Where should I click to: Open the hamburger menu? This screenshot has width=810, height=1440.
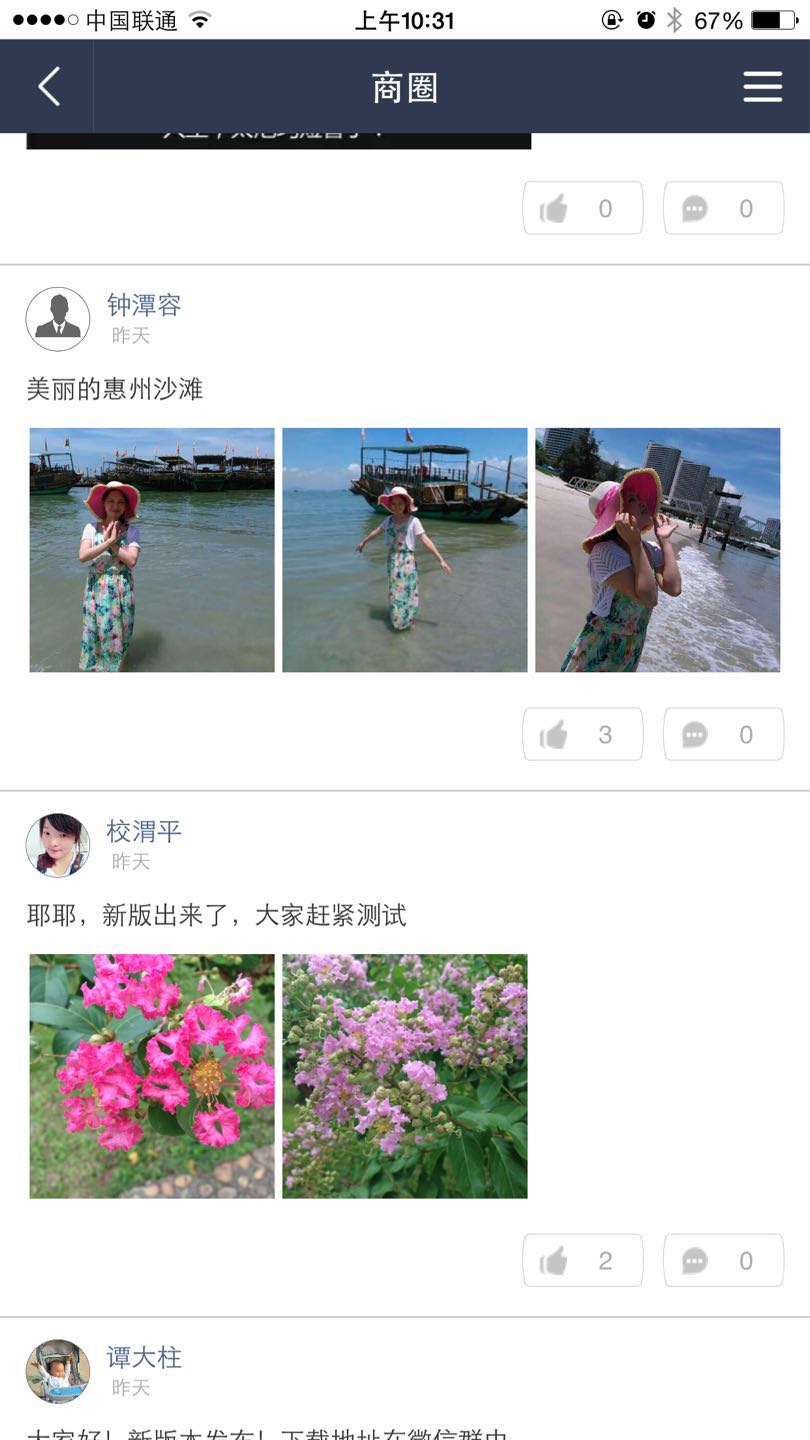click(x=762, y=87)
